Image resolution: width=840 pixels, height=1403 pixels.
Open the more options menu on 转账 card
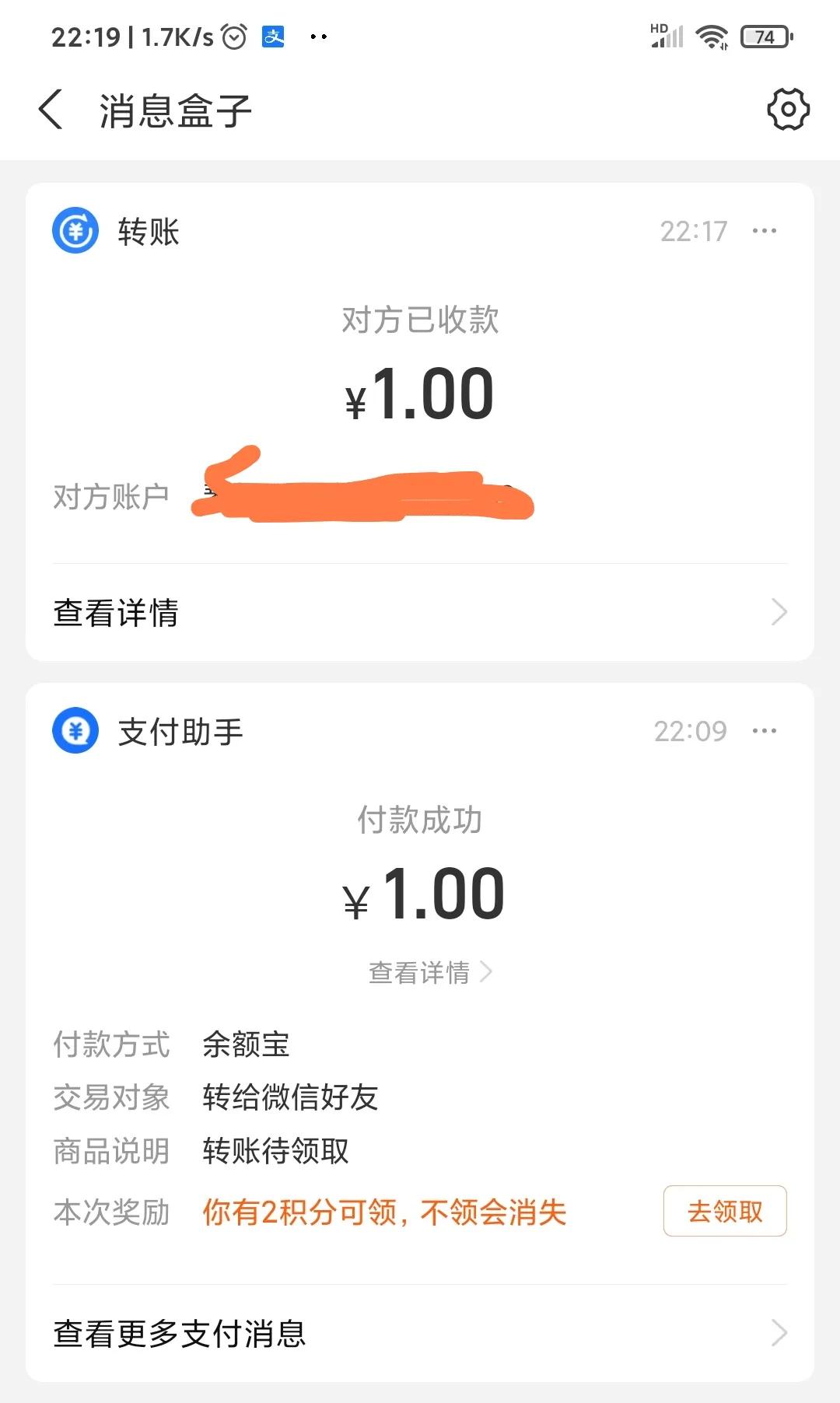click(x=764, y=230)
